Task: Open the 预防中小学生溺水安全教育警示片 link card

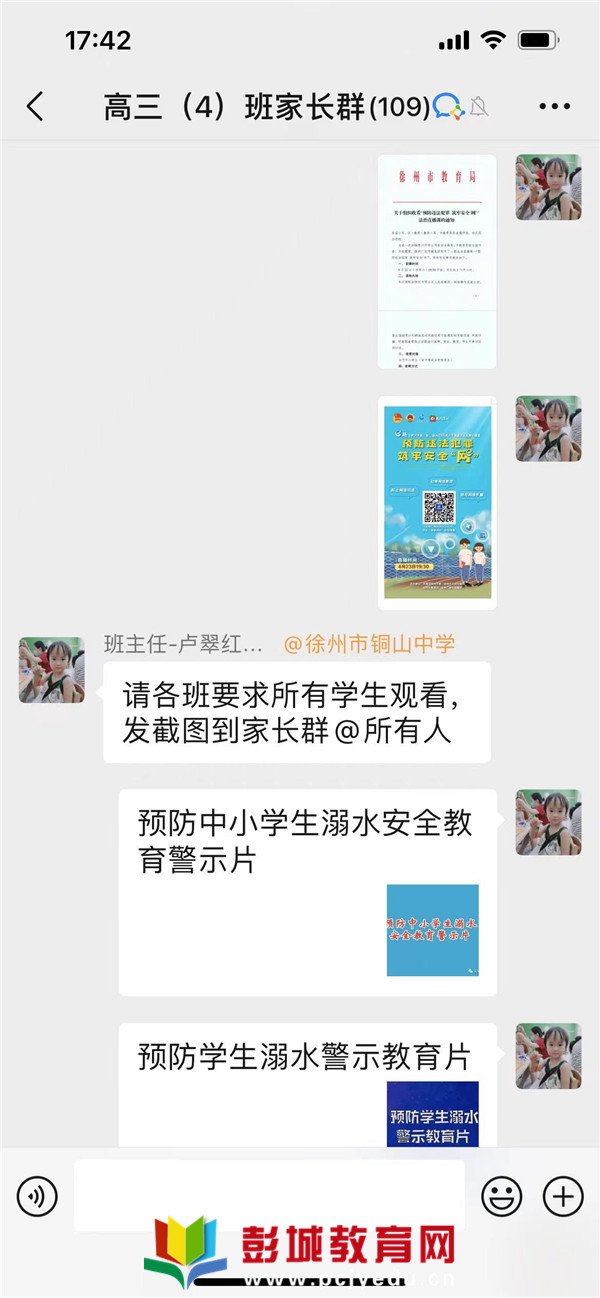Action: click(307, 892)
